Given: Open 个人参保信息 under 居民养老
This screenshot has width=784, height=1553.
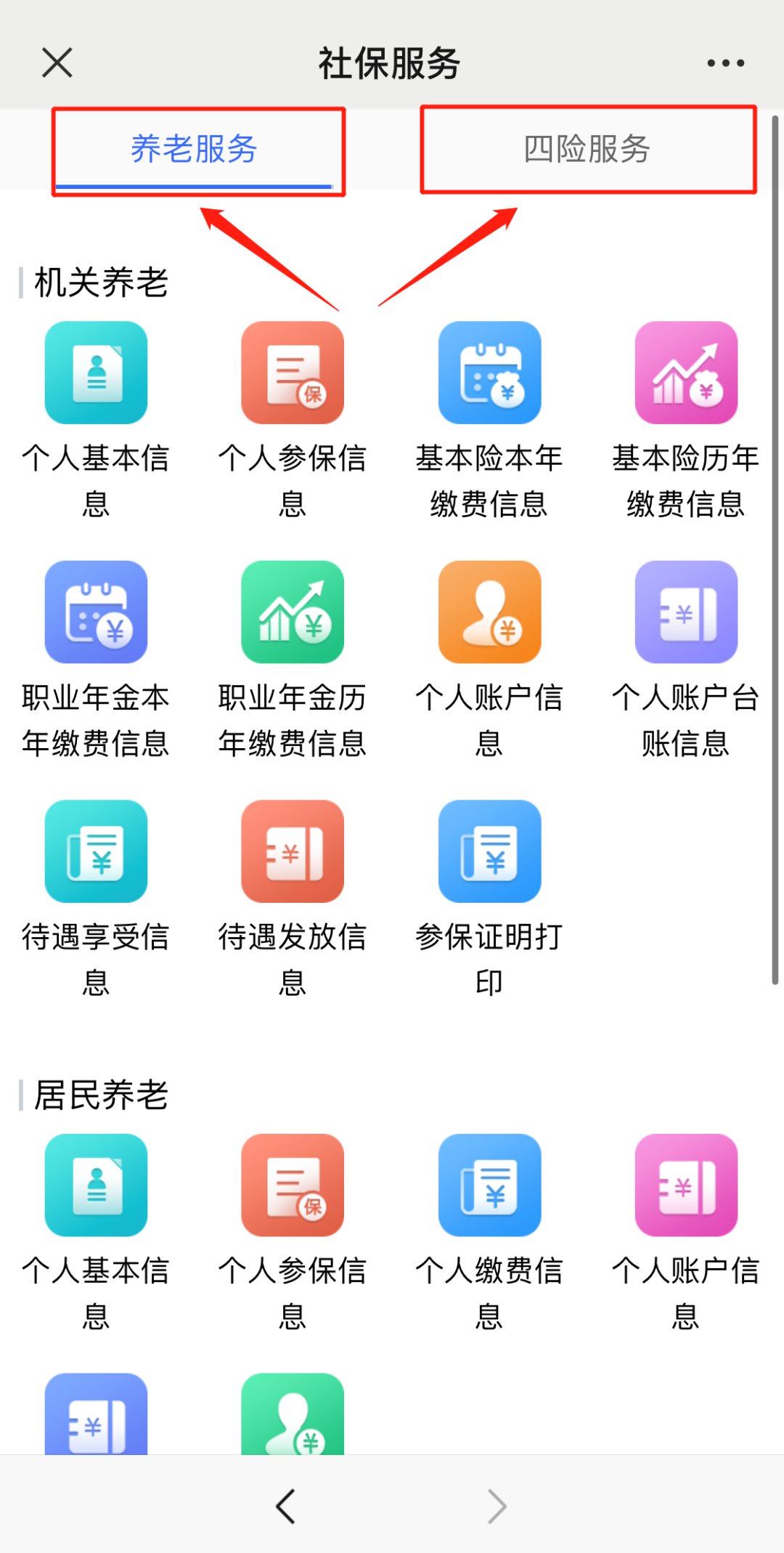Looking at the screenshot, I should pyautogui.click(x=293, y=1185).
